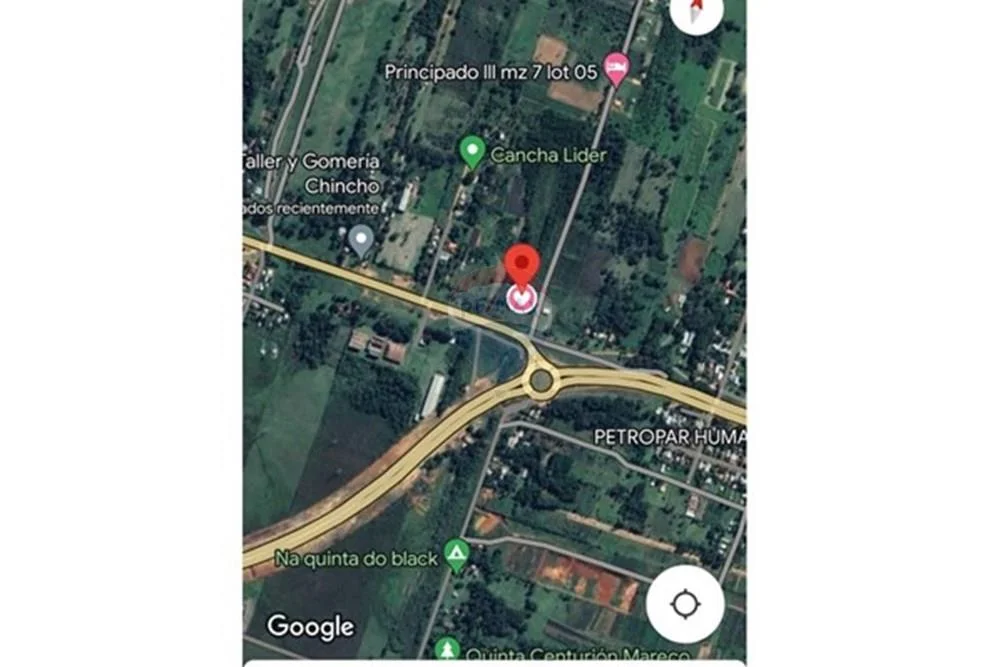Open the Quinta Centurión Mareco marker
The image size is (1000, 667).
click(x=447, y=652)
